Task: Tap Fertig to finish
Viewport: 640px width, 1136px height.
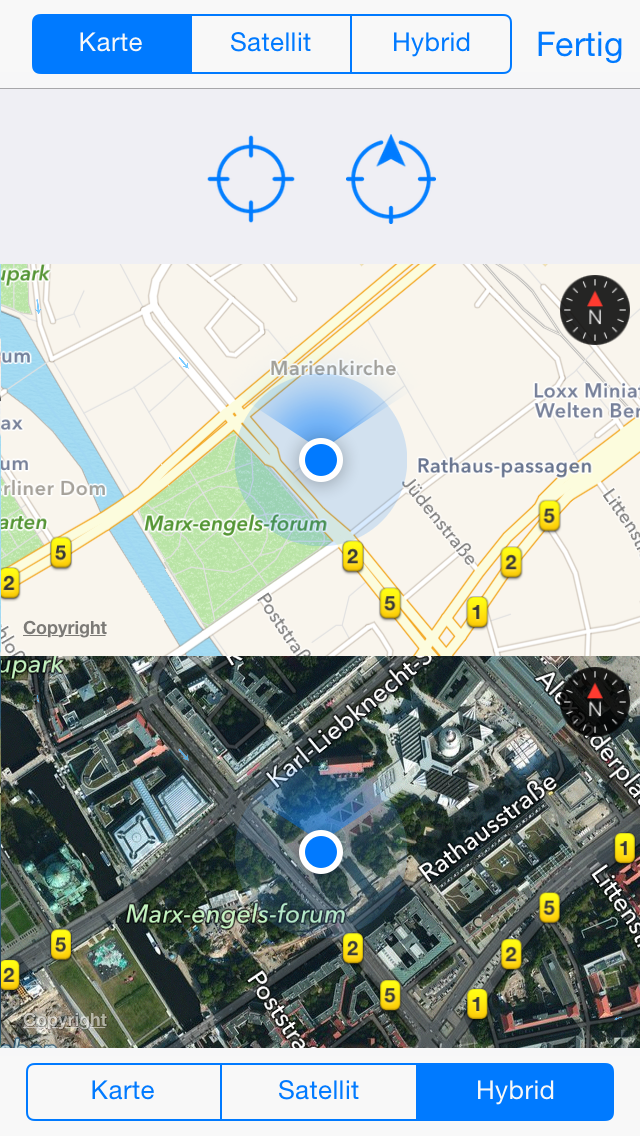Action: (x=579, y=44)
